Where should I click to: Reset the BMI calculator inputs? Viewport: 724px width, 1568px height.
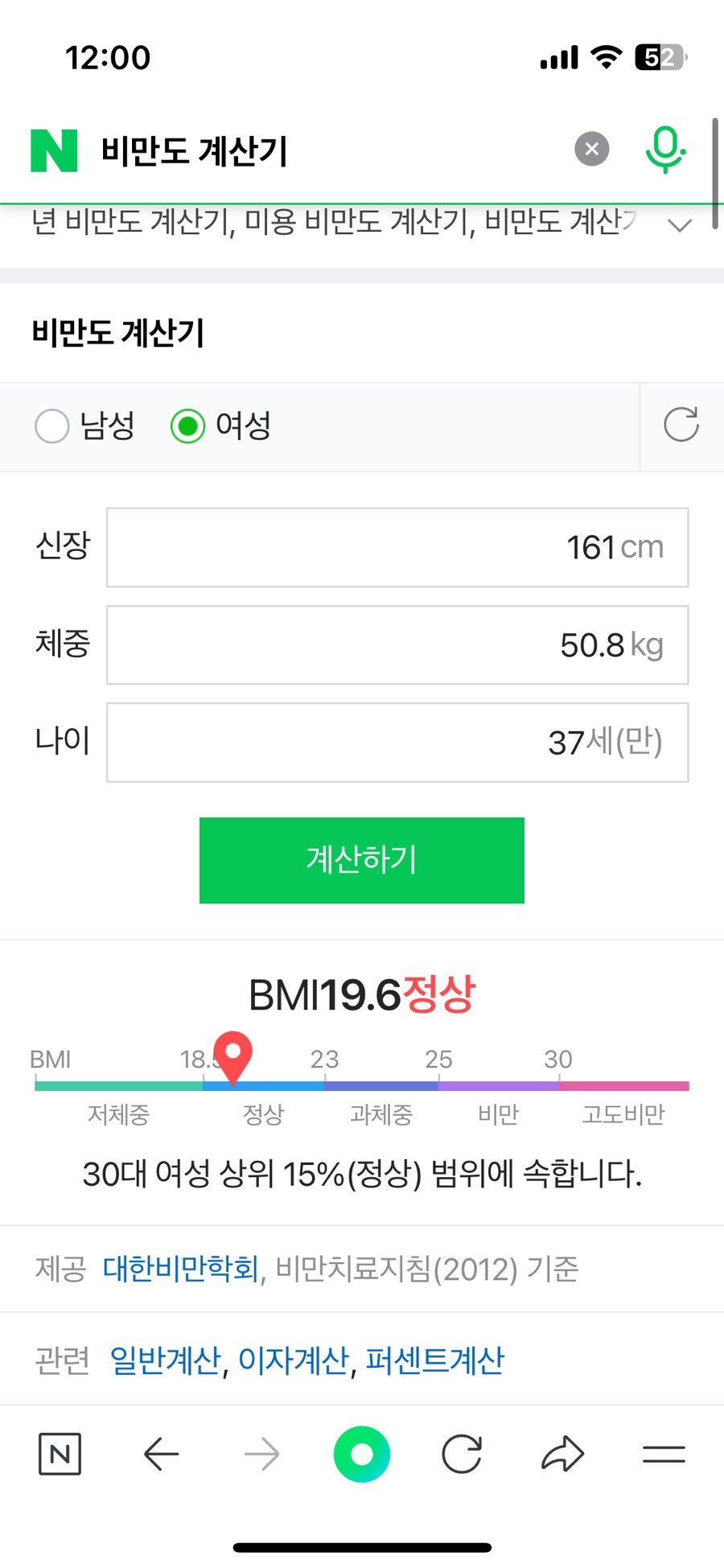point(681,425)
